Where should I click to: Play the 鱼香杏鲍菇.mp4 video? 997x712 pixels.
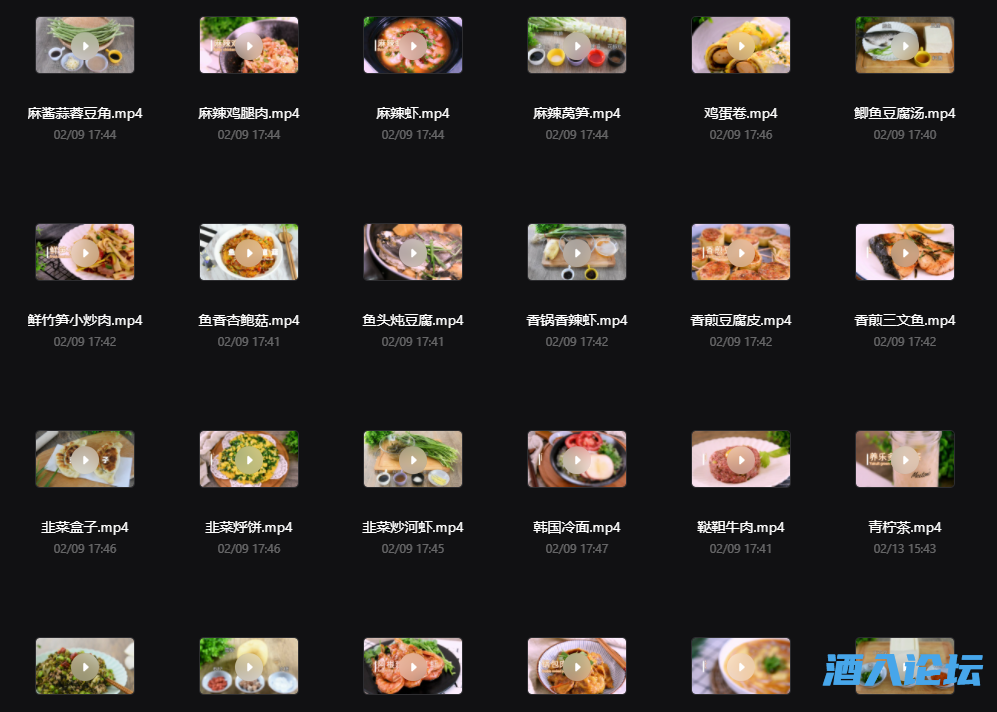tap(249, 252)
